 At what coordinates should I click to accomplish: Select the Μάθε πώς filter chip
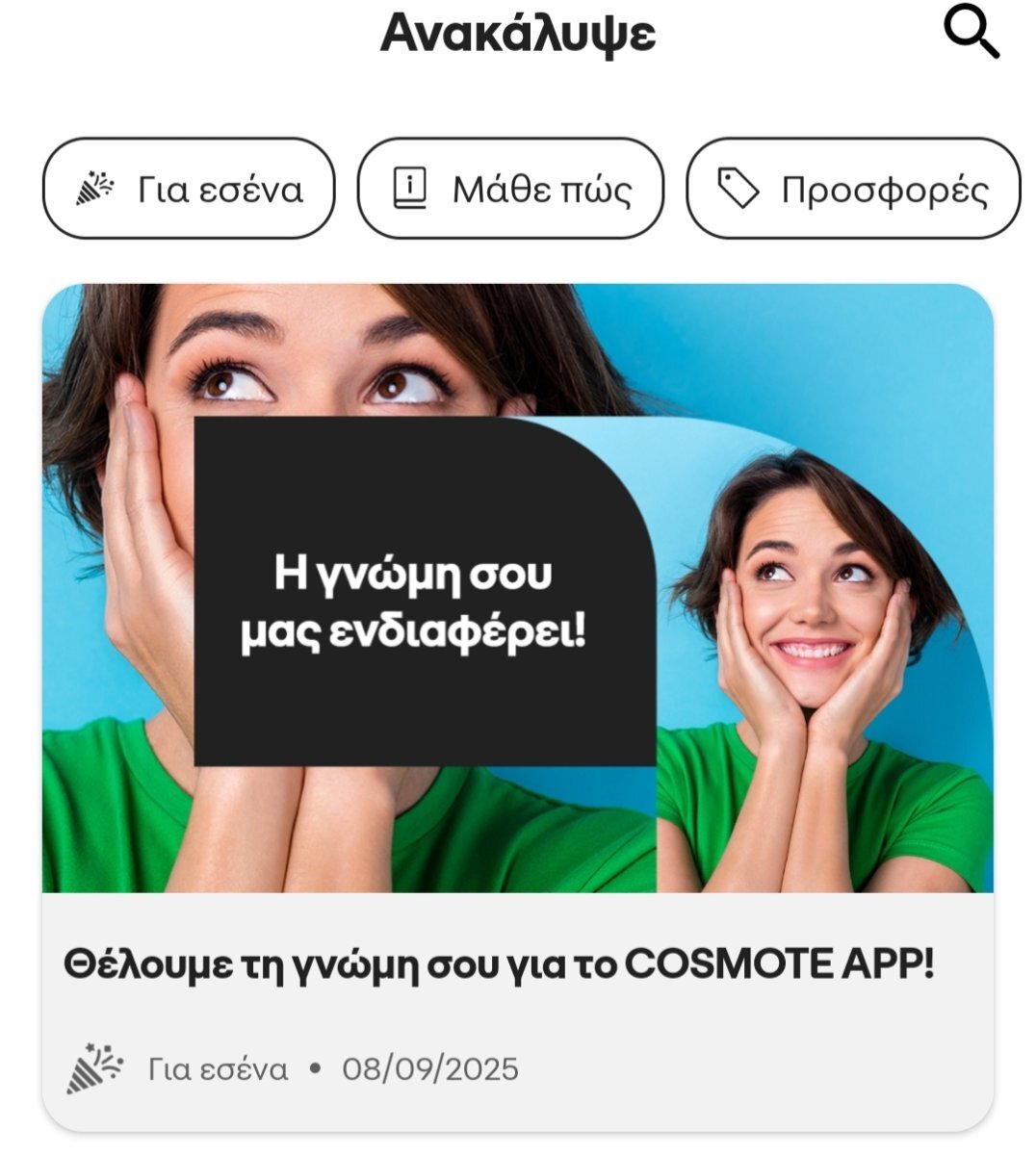pyautogui.click(x=510, y=189)
